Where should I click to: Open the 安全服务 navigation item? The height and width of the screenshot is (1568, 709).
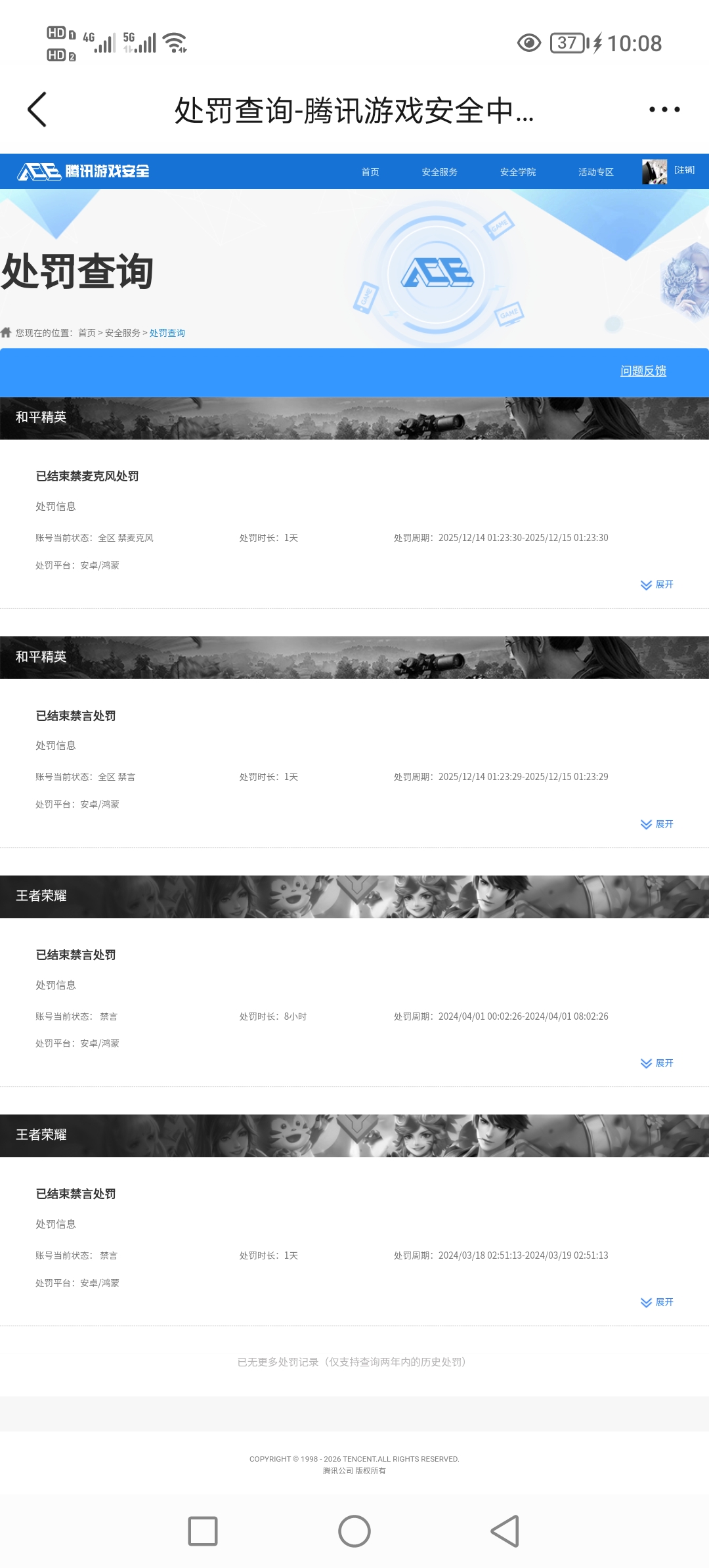(439, 172)
